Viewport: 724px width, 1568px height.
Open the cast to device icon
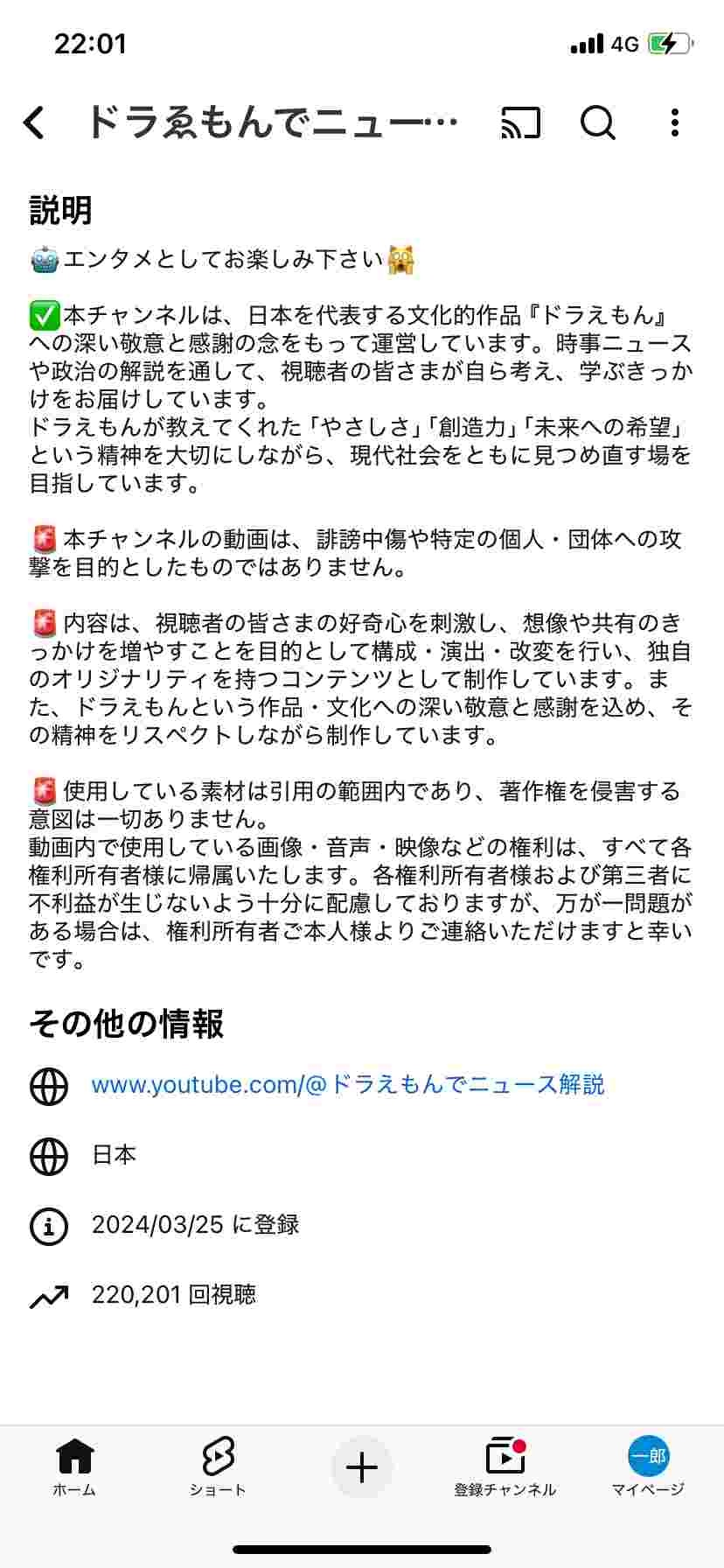point(521,123)
